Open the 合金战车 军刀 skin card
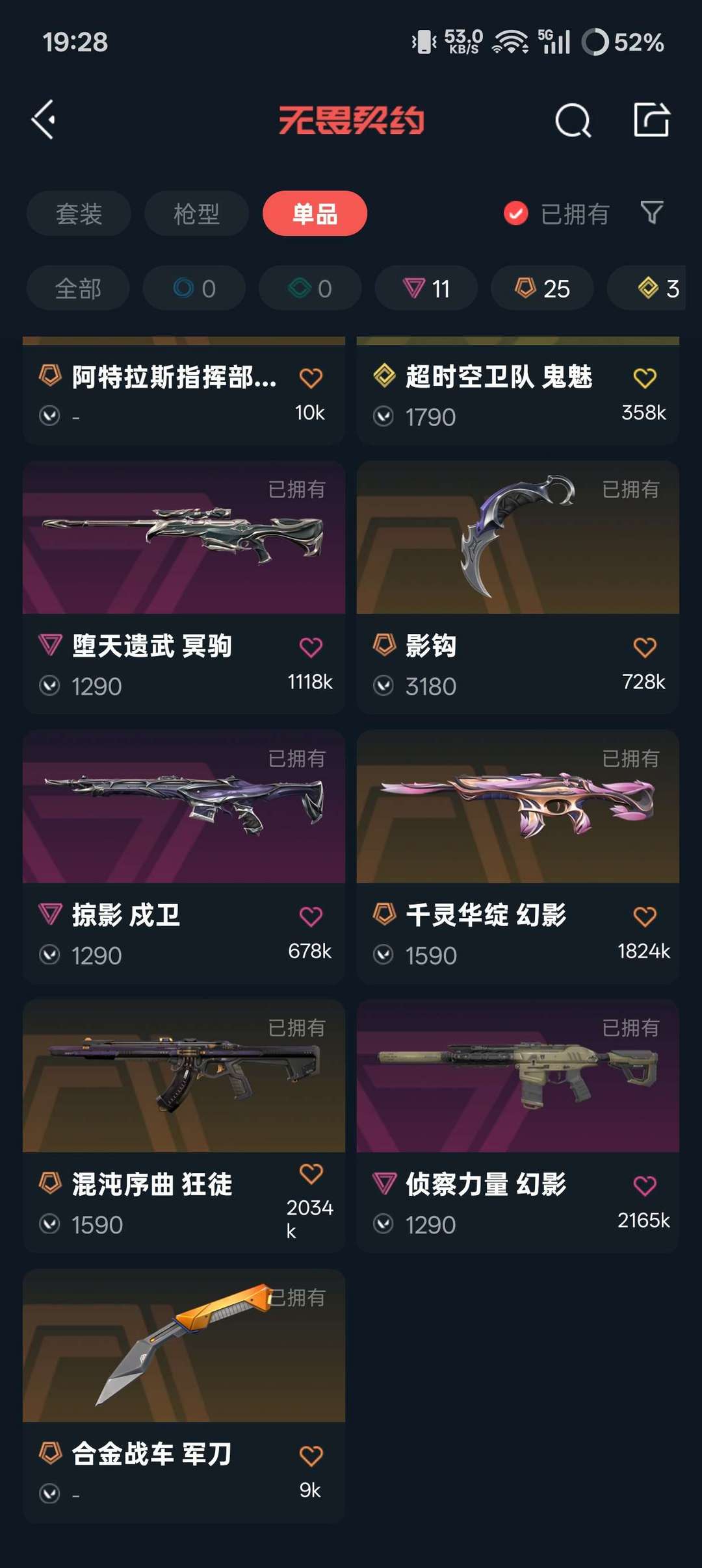 pyautogui.click(x=184, y=1396)
